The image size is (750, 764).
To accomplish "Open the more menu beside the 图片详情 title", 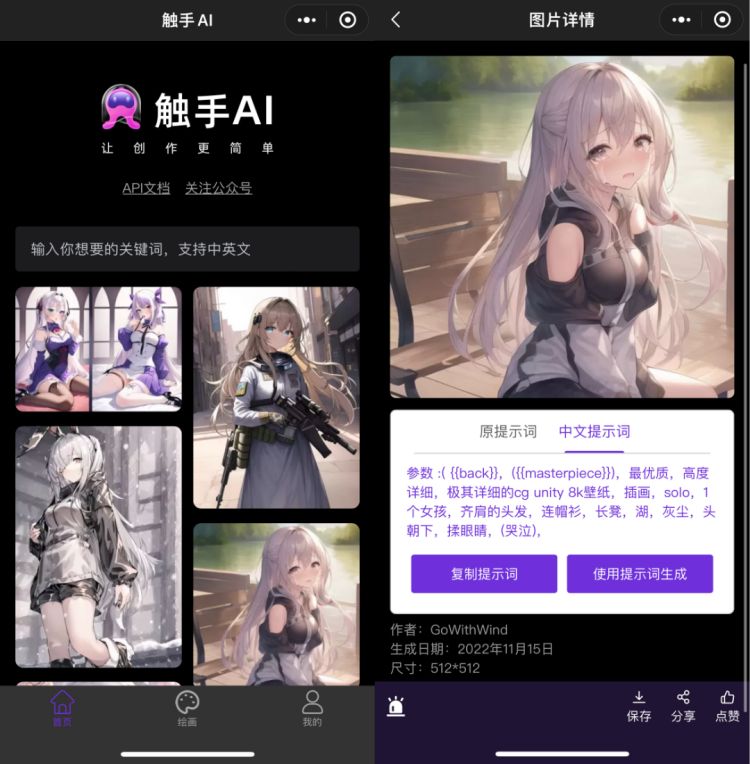I will (x=681, y=20).
